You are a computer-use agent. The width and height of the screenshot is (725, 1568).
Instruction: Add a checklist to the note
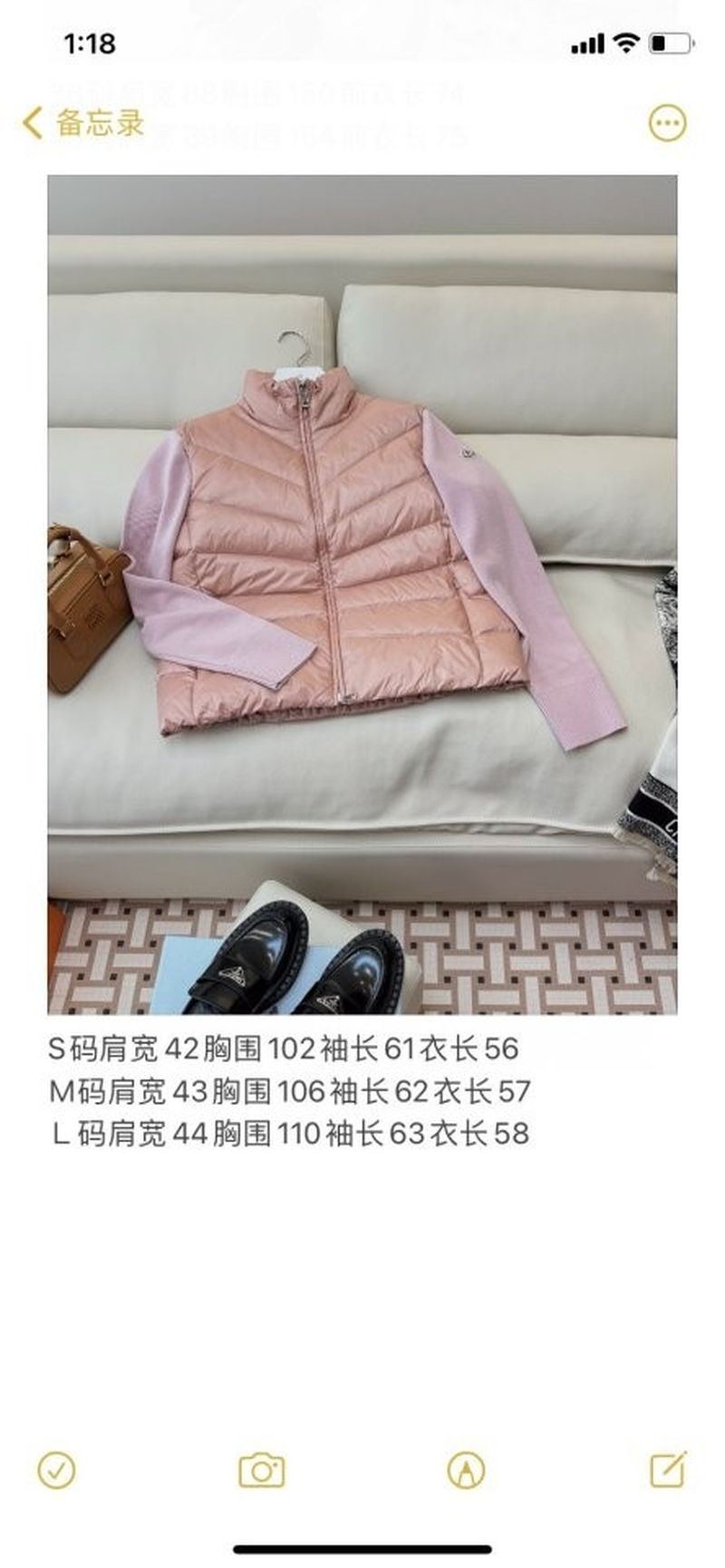(56, 1469)
